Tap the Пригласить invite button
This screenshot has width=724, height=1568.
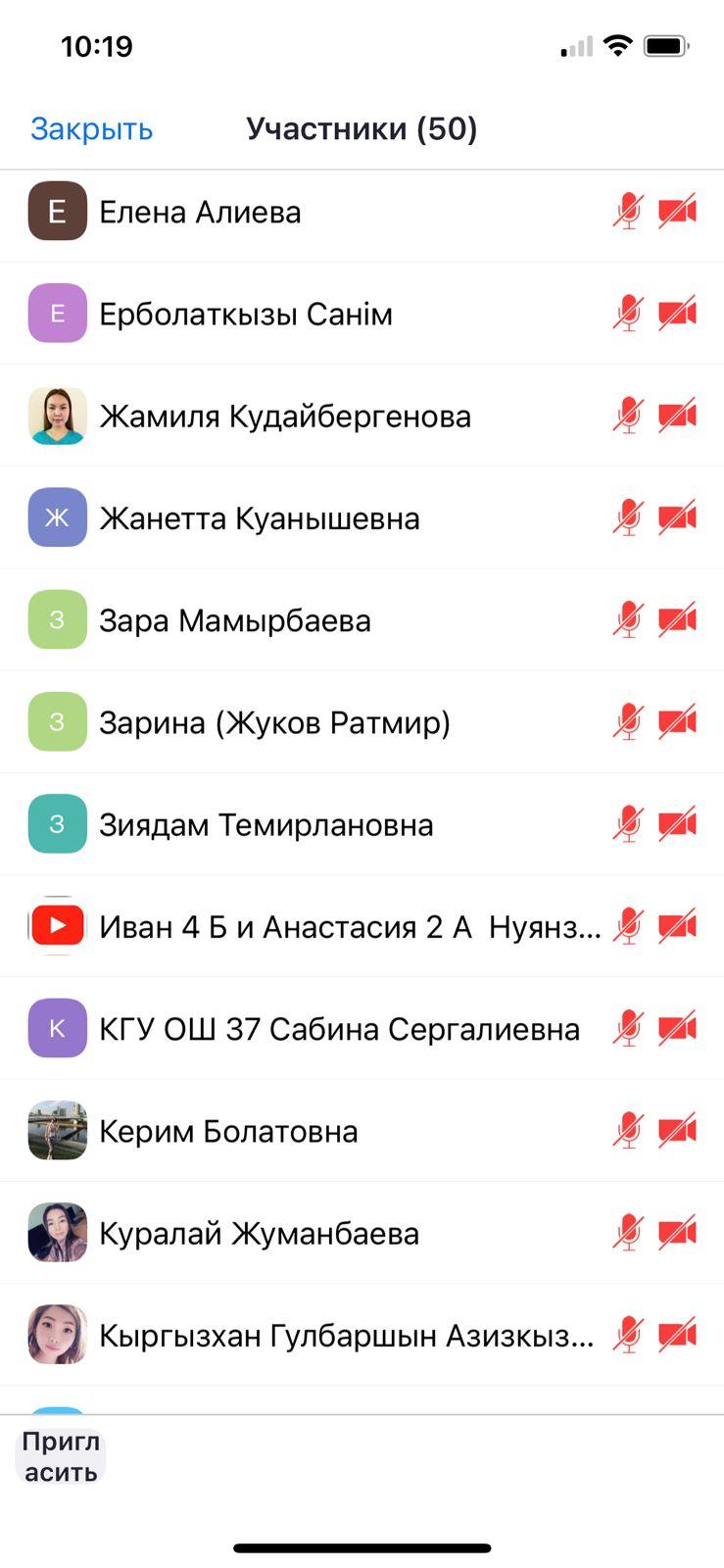(61, 1456)
